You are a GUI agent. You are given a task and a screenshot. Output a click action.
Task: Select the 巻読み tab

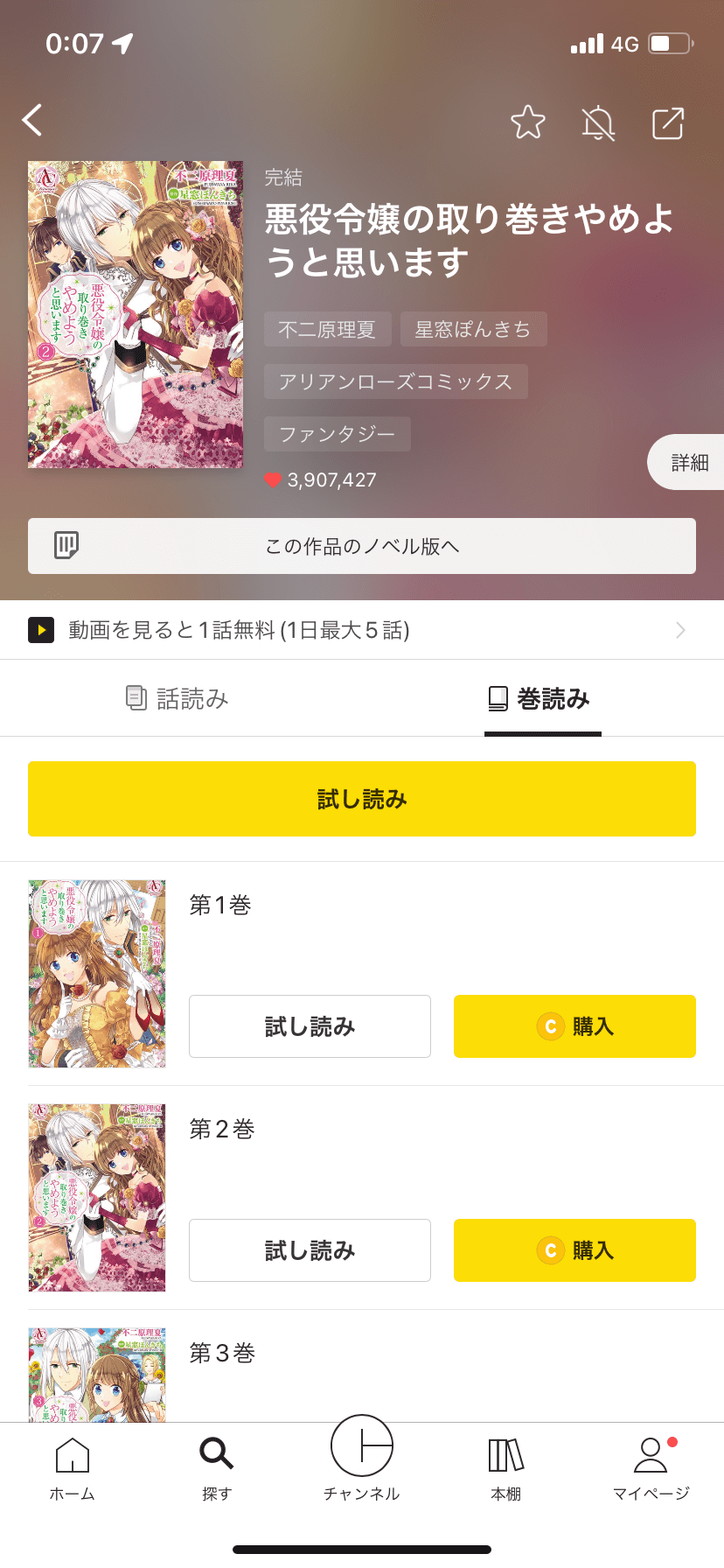coord(542,699)
